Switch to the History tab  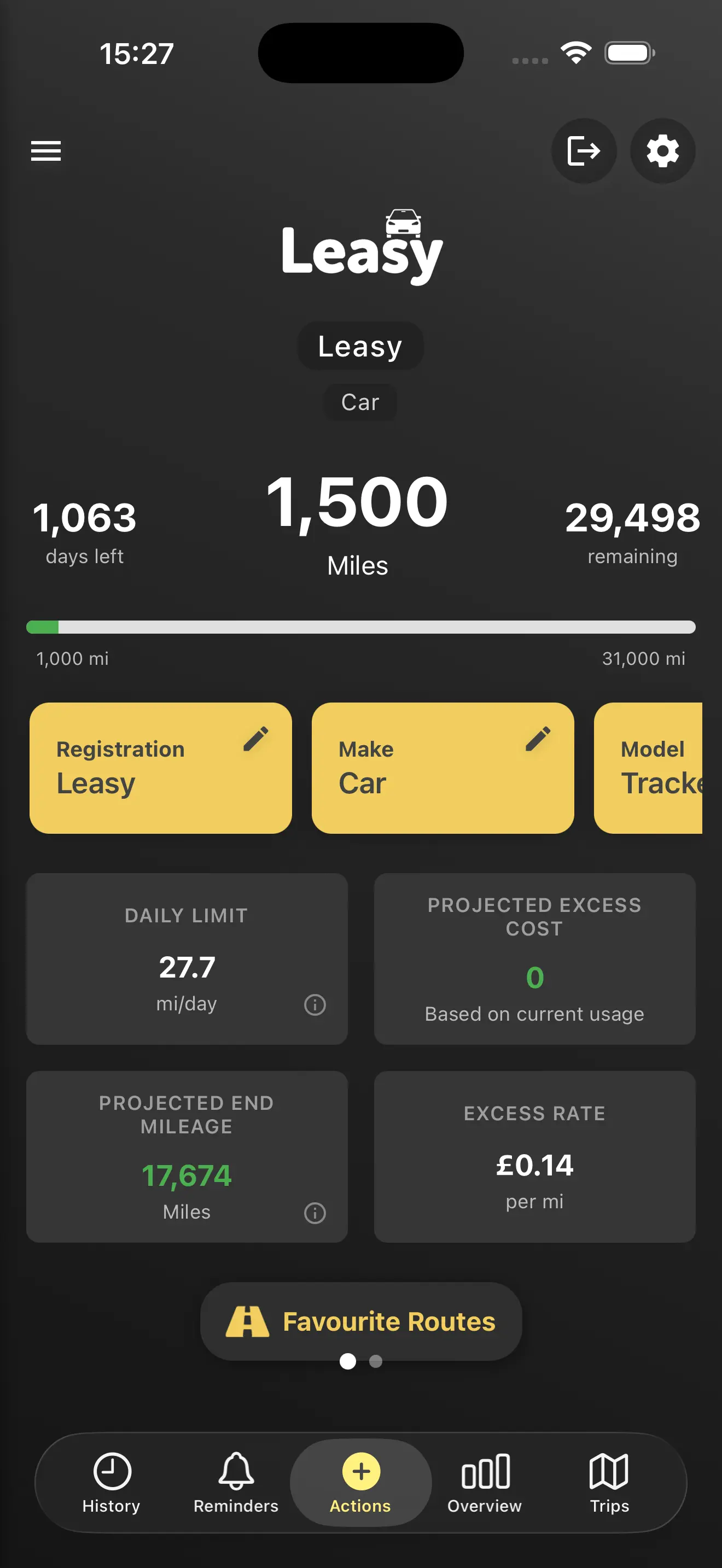[112, 1485]
